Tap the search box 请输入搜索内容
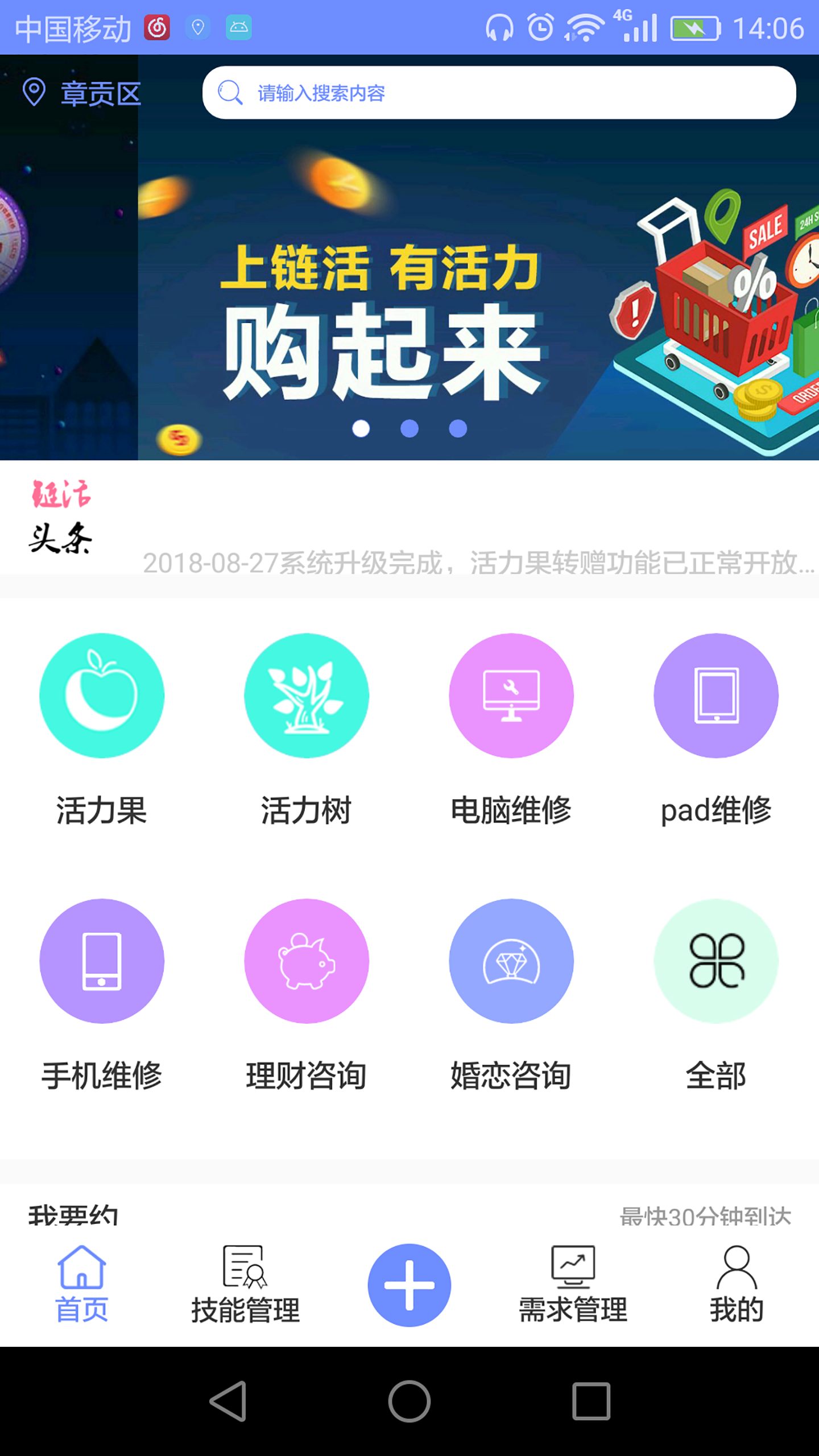Image resolution: width=819 pixels, height=1456 pixels. tap(498, 93)
